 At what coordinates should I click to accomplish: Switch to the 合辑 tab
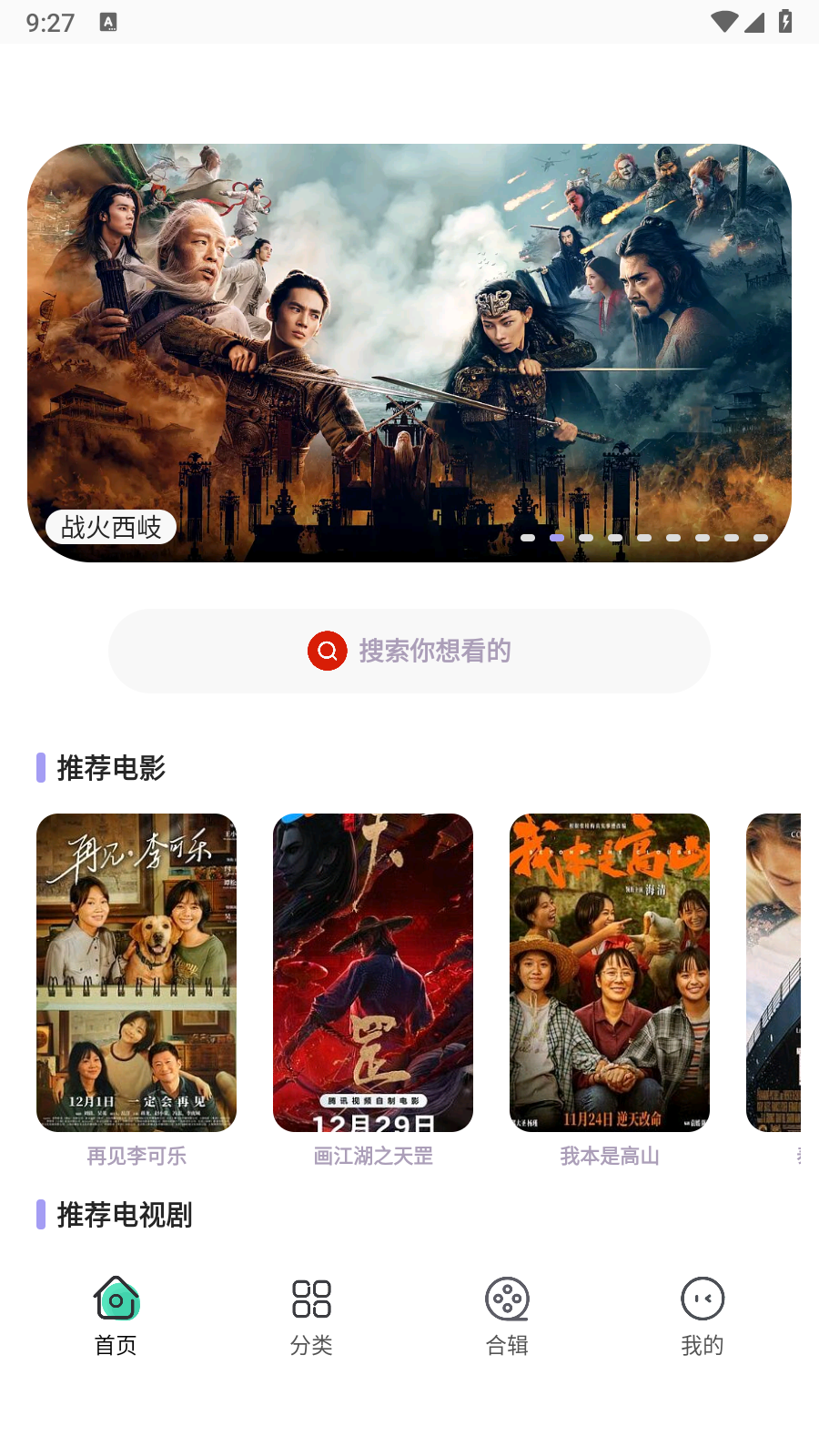tap(507, 1316)
